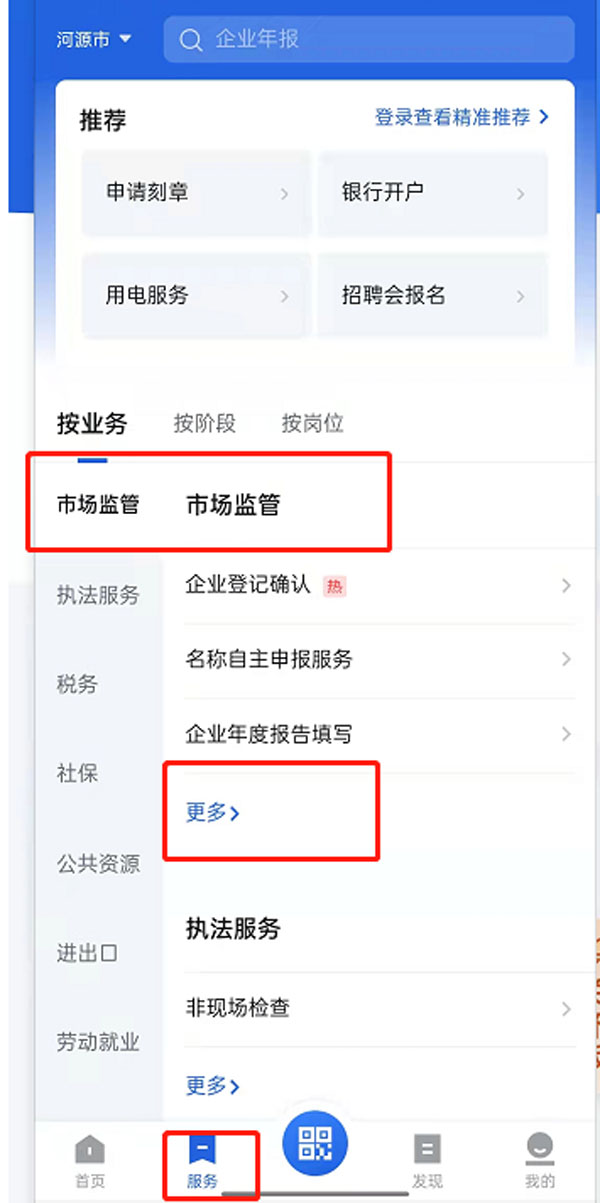Tap the 企业年报 search box
Screen dimensions: 600x1203
[x=369, y=40]
